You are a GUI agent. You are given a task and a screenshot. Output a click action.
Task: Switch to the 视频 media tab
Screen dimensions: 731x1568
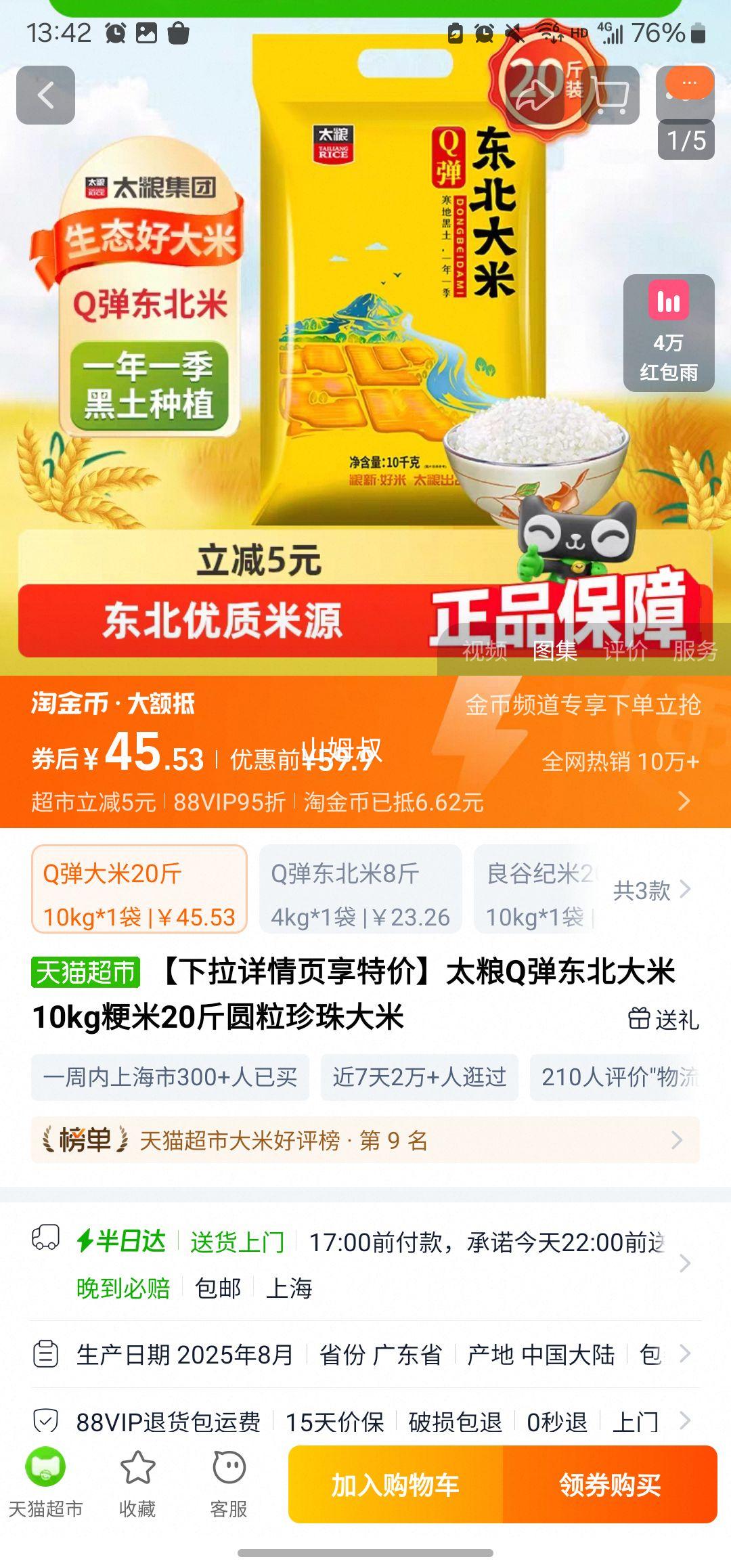[485, 651]
